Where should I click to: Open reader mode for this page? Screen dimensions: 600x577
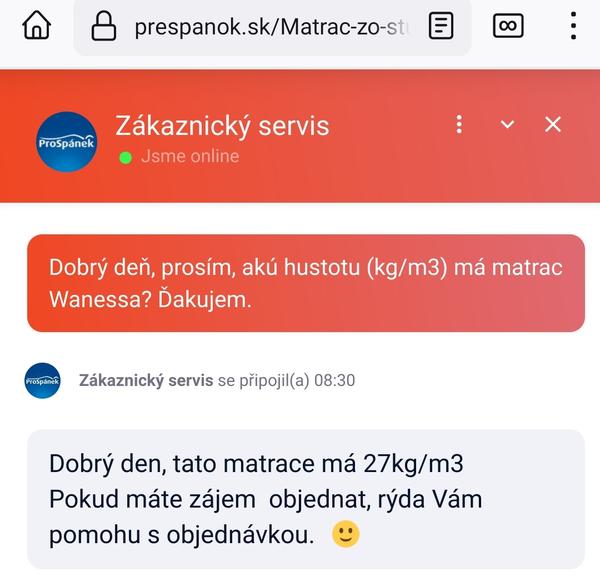[441, 26]
